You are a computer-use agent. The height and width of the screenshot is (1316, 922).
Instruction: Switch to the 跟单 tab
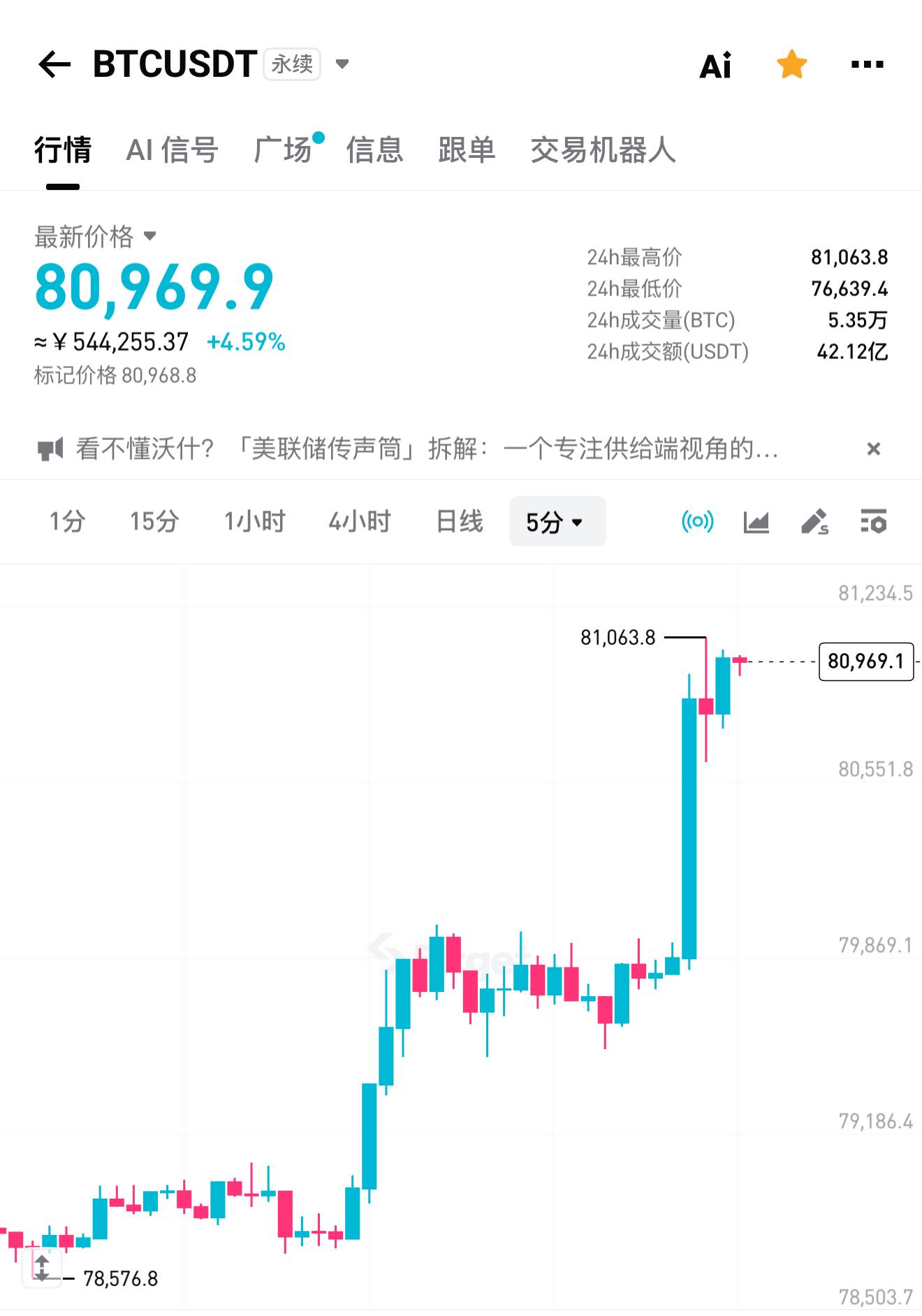[x=467, y=150]
